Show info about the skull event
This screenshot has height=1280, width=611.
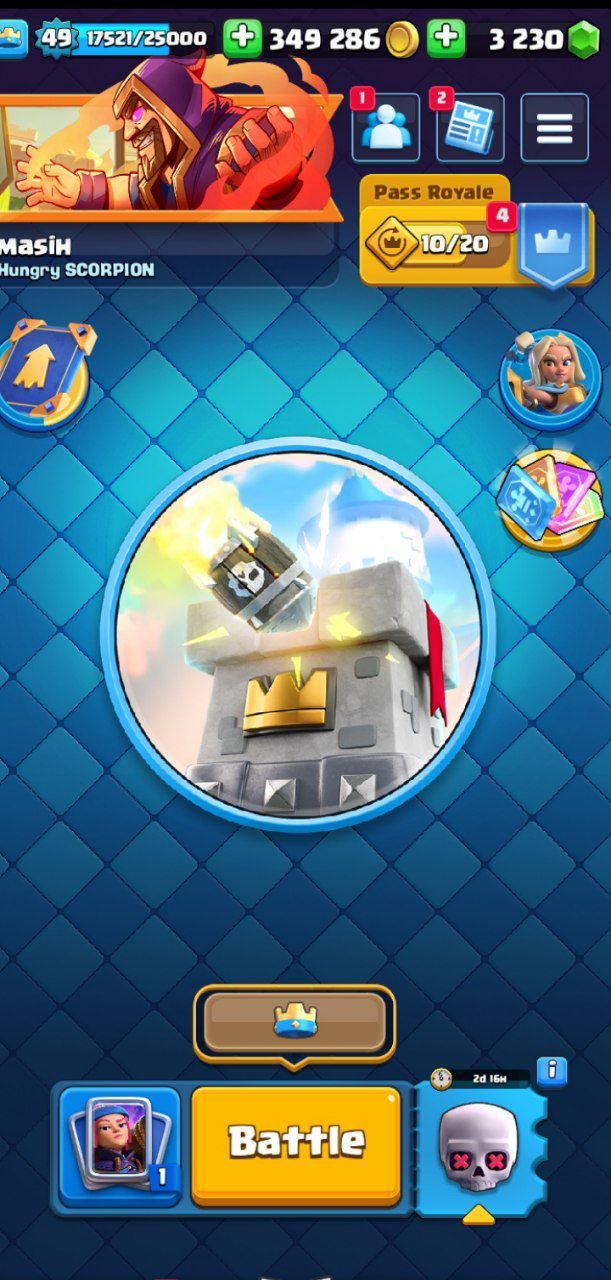[x=551, y=1071]
